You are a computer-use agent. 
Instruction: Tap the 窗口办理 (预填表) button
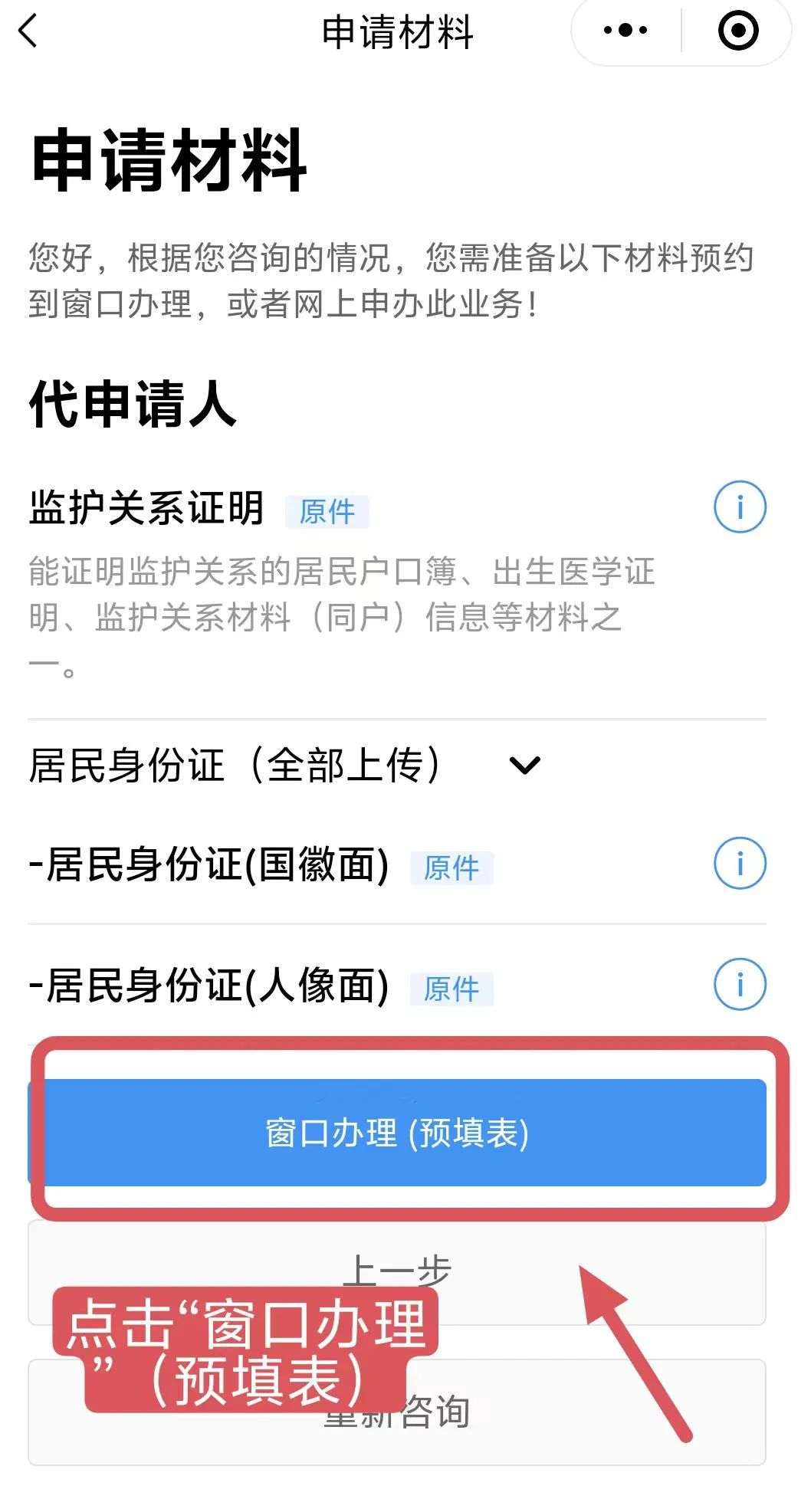(397, 1133)
